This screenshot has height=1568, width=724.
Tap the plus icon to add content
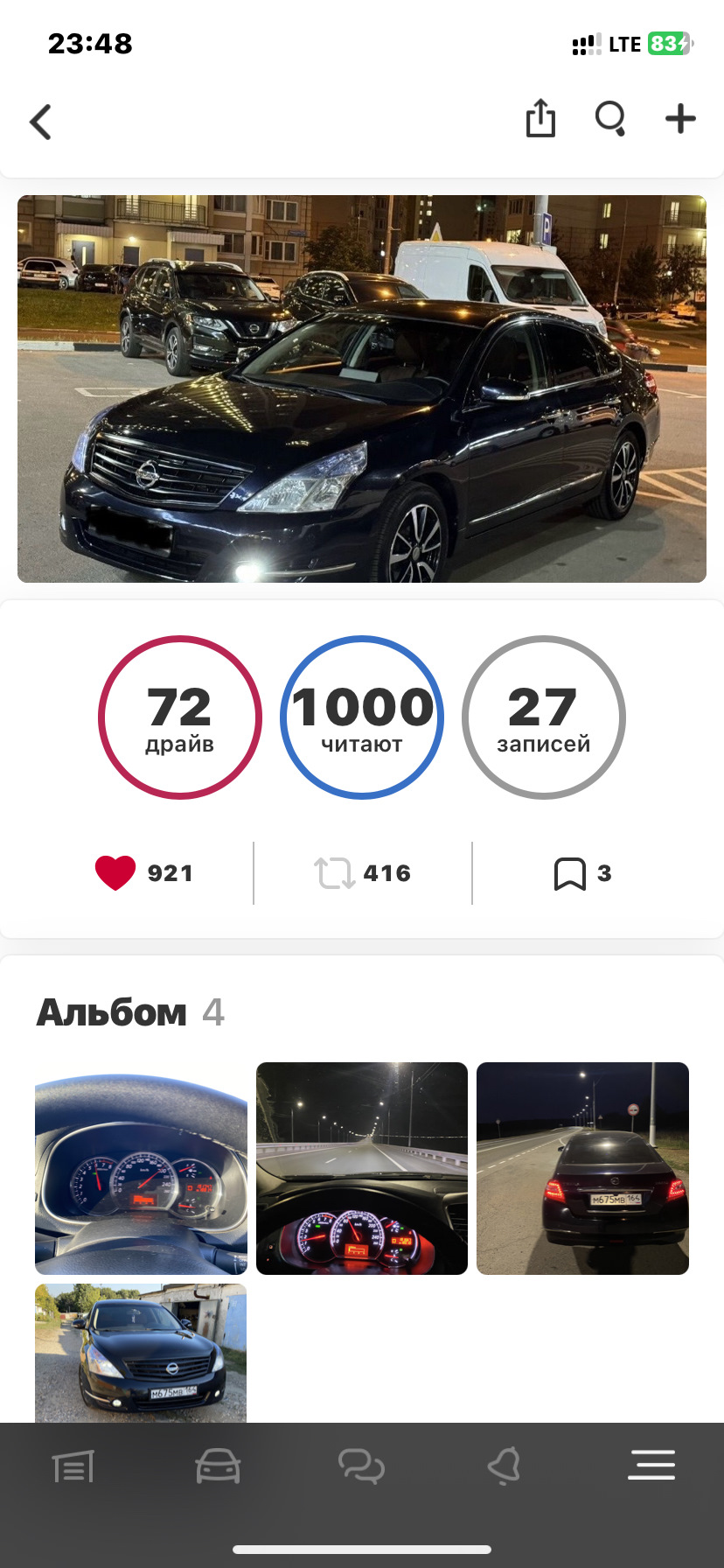click(x=680, y=121)
